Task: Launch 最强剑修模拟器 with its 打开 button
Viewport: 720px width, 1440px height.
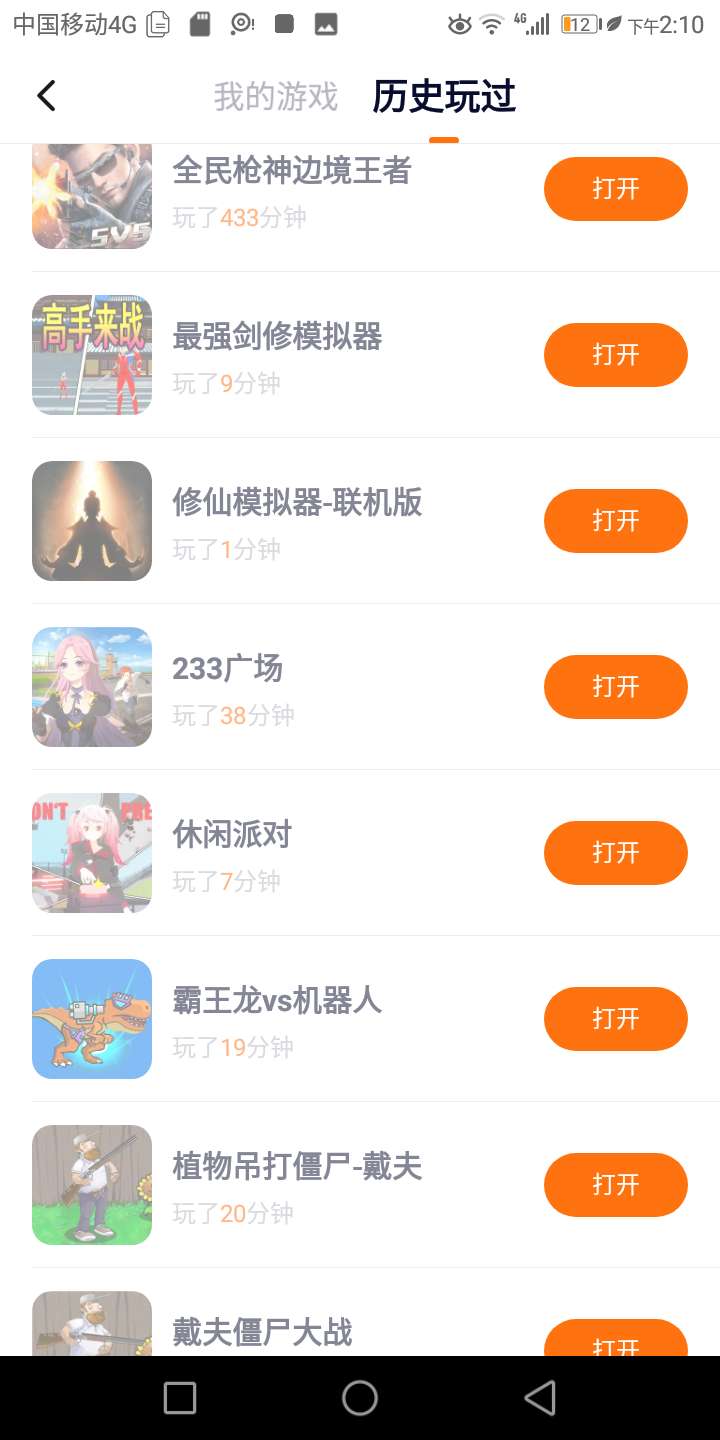Action: point(615,355)
